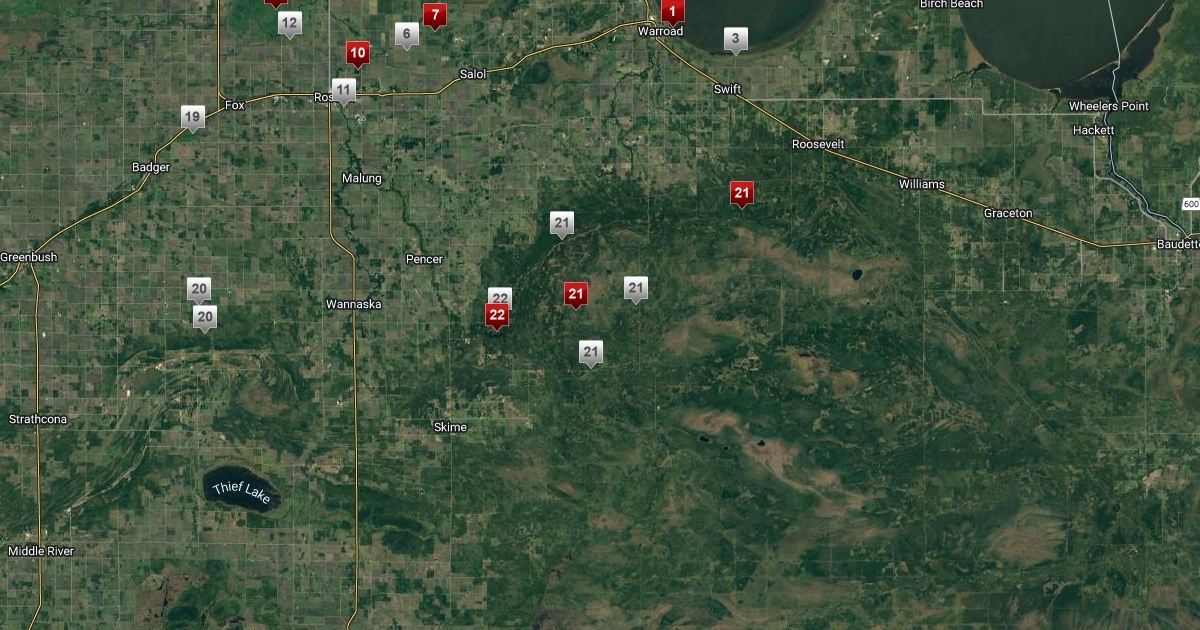The height and width of the screenshot is (630, 1200).
Task: Tap red marker 10
Action: [357, 53]
